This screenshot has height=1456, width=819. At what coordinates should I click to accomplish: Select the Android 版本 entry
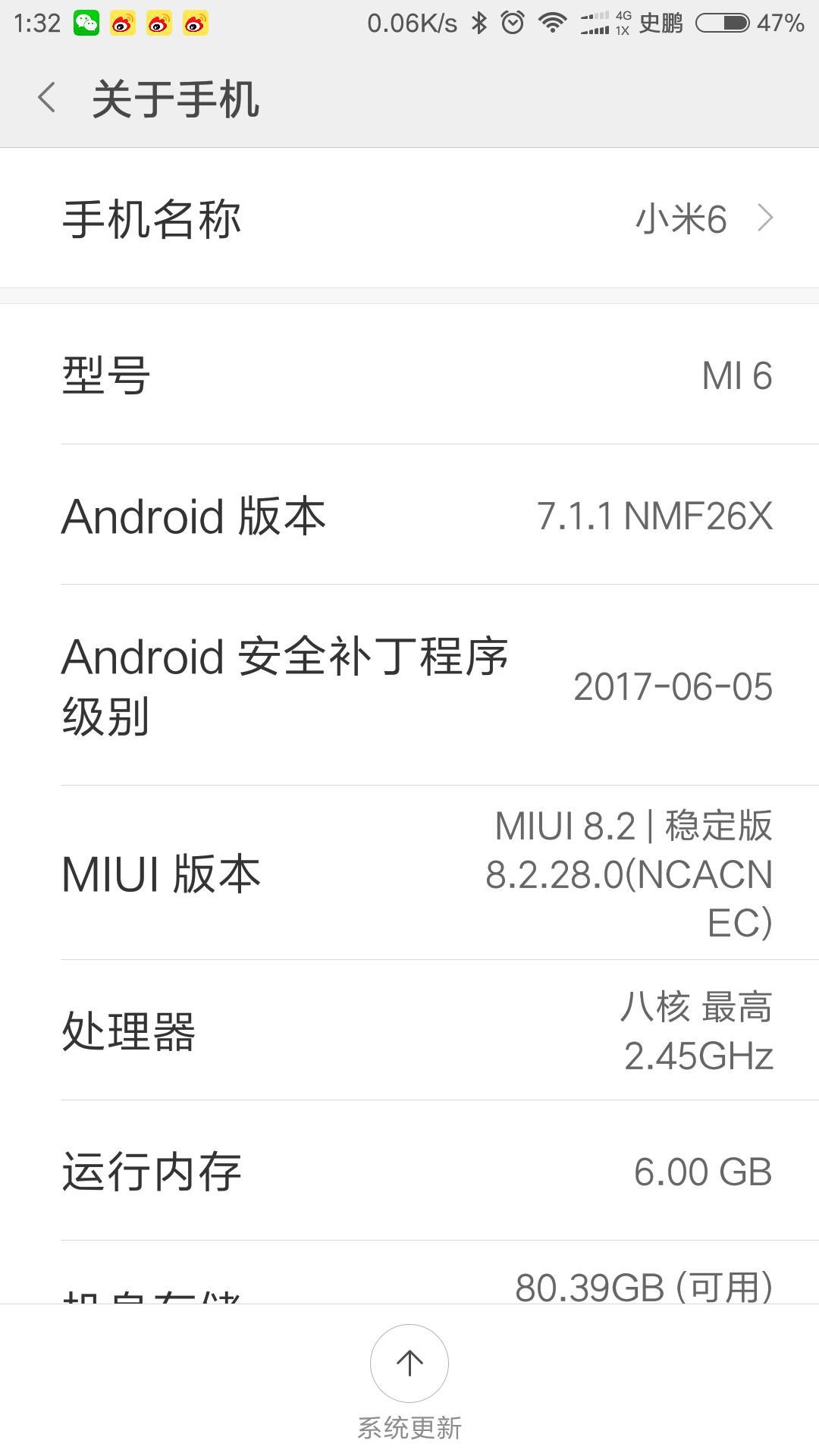tap(409, 516)
